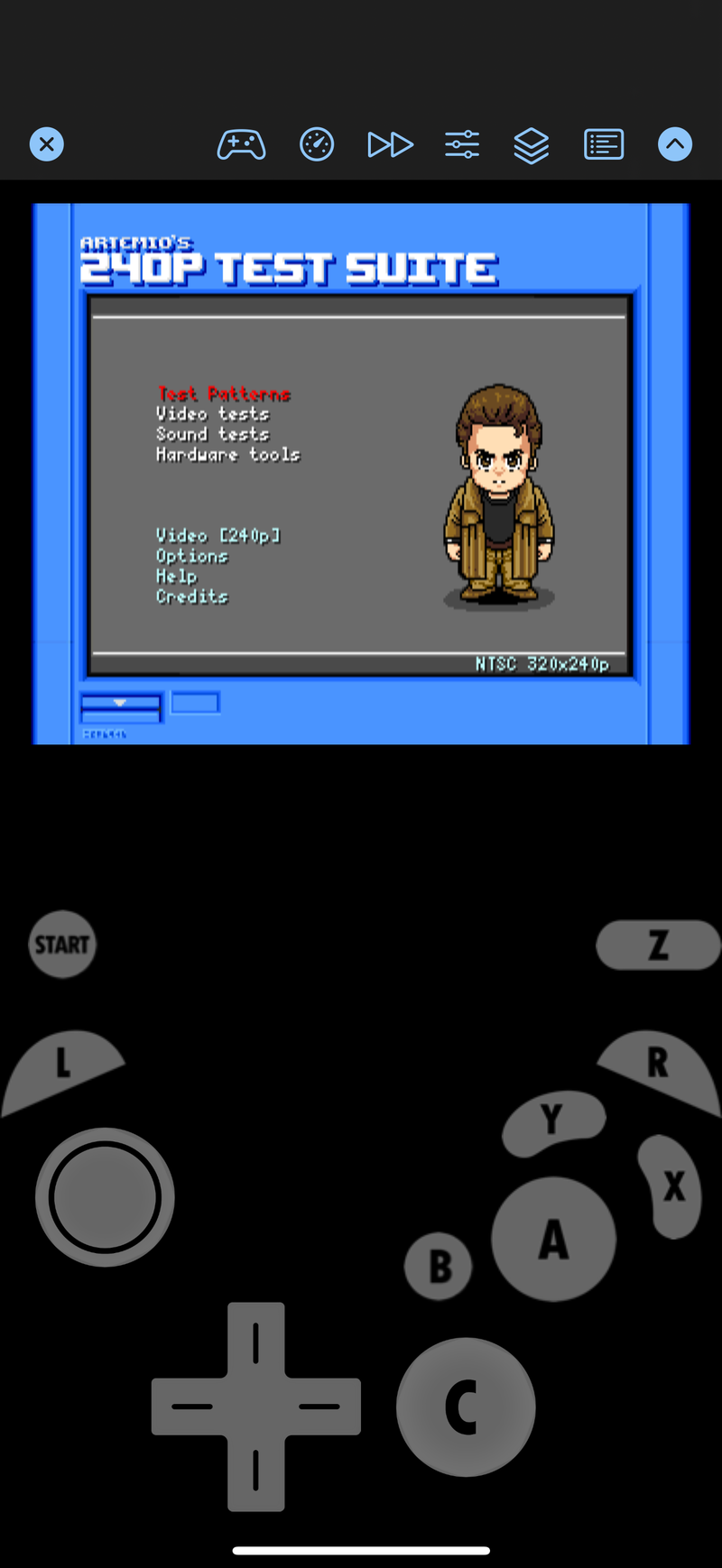Tap the Z gamepad button
This screenshot has width=722, height=1568.
(x=658, y=945)
